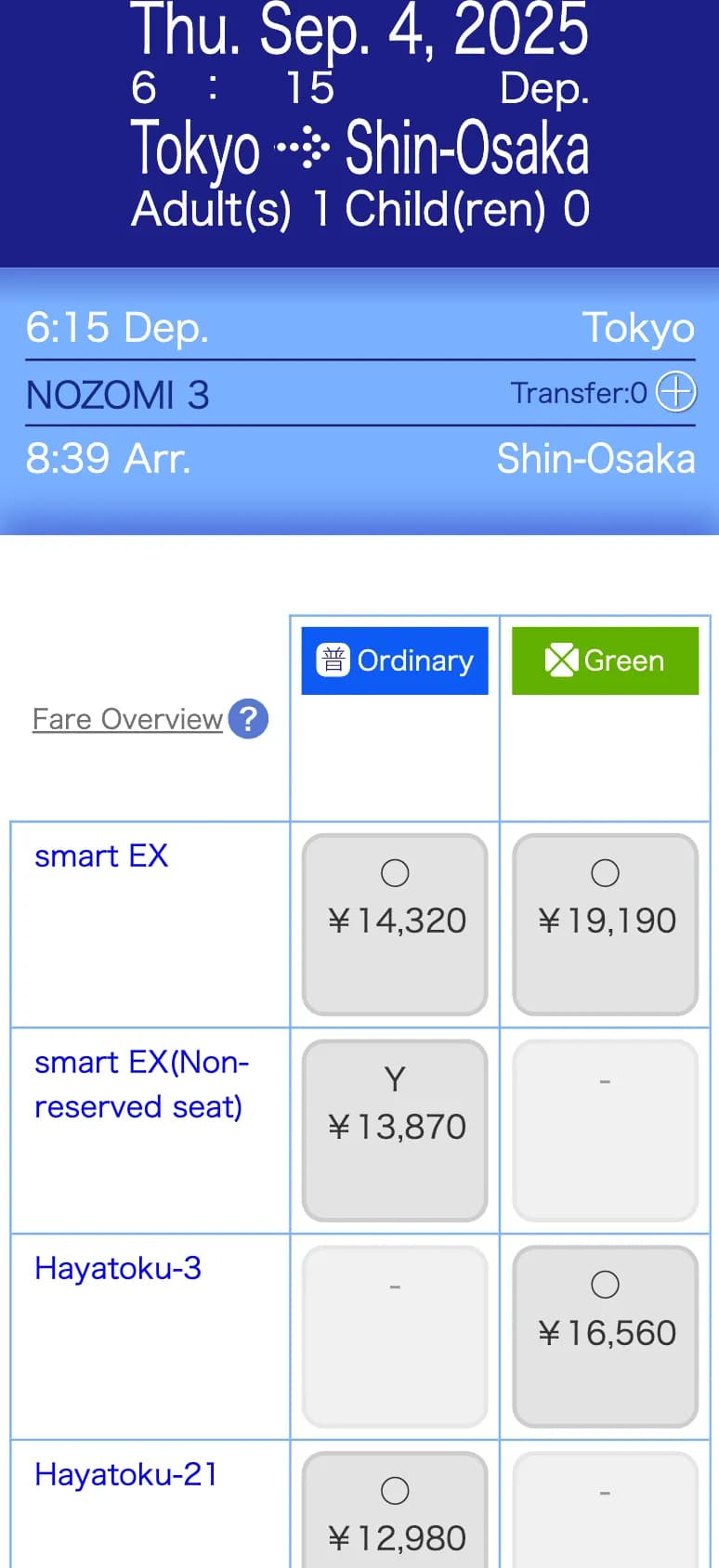Open the Fare Overview help question icon
Image resolution: width=719 pixels, height=1568 pixels.
click(247, 718)
